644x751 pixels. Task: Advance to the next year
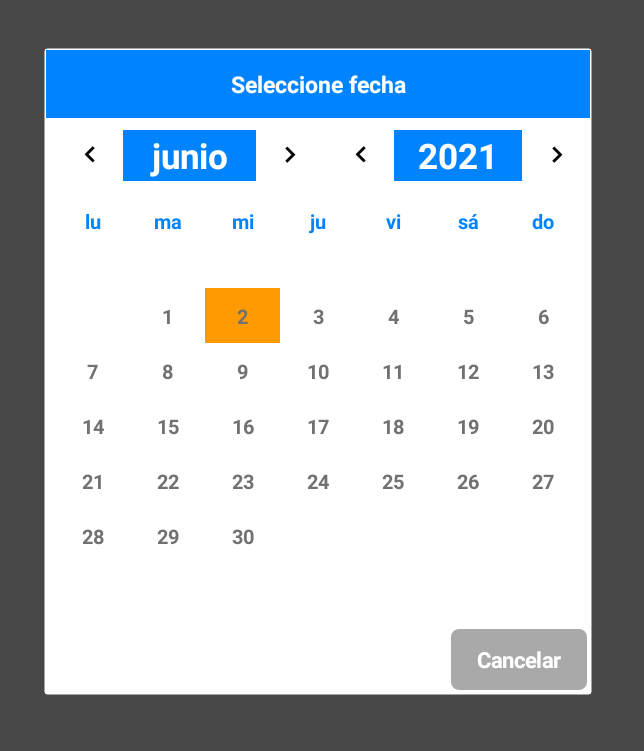pos(557,155)
